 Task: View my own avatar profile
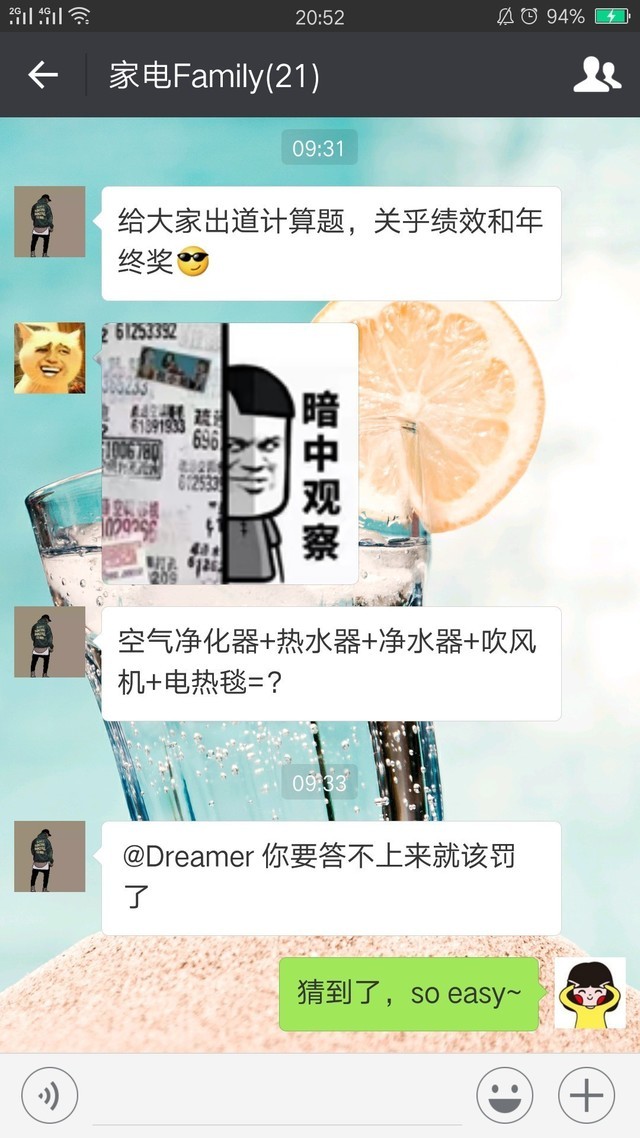pos(590,992)
